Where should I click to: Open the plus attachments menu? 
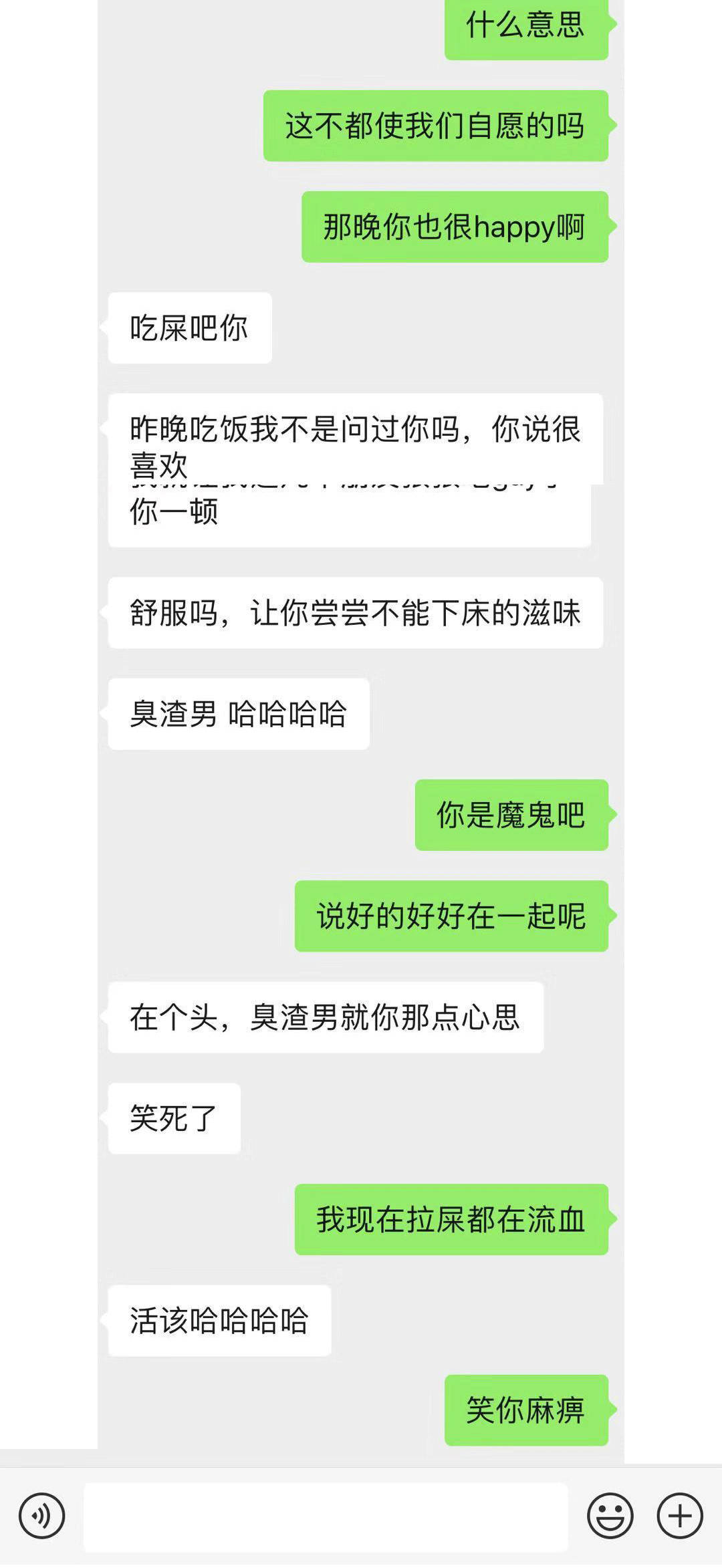pyautogui.click(x=679, y=1515)
